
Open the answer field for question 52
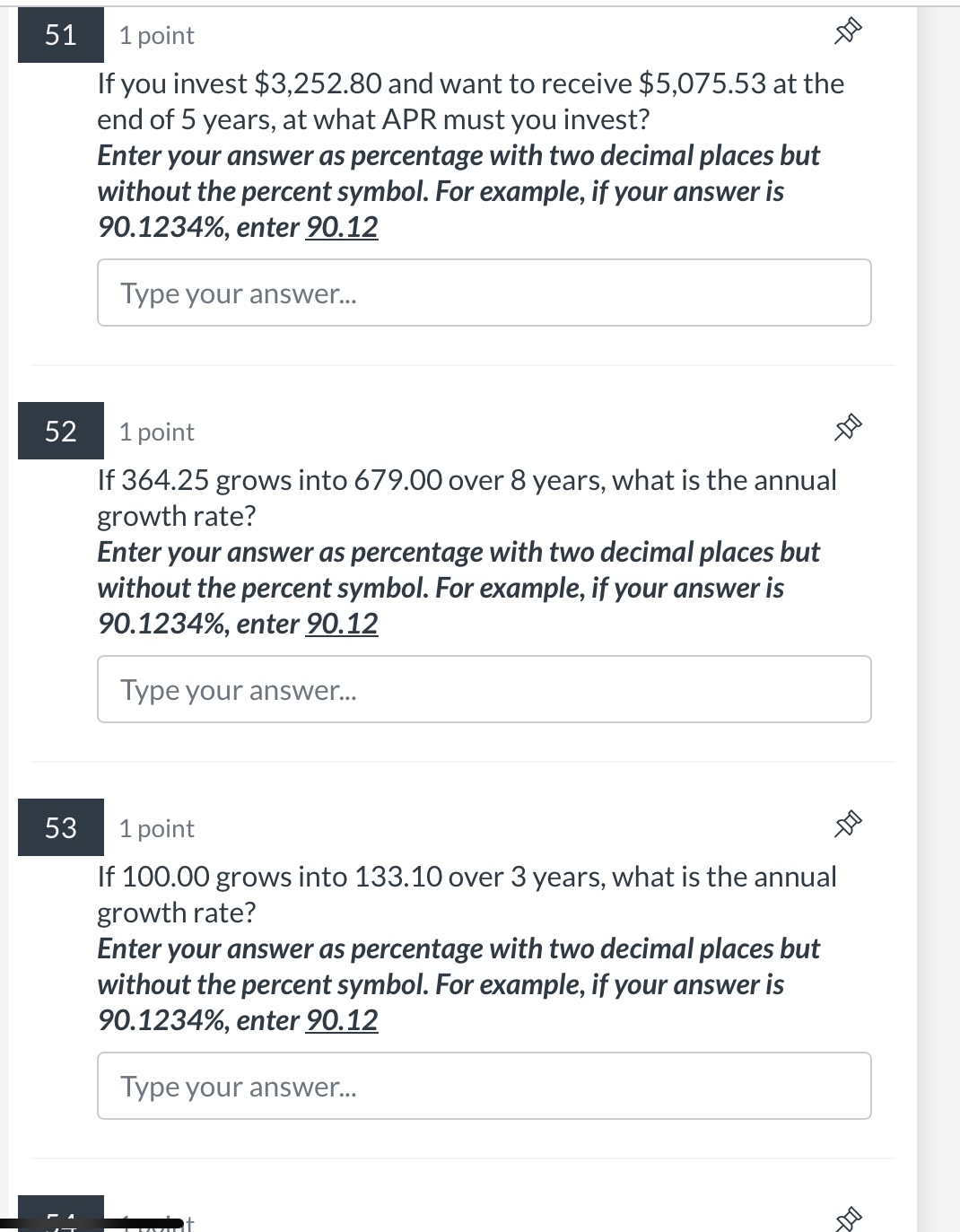[484, 689]
